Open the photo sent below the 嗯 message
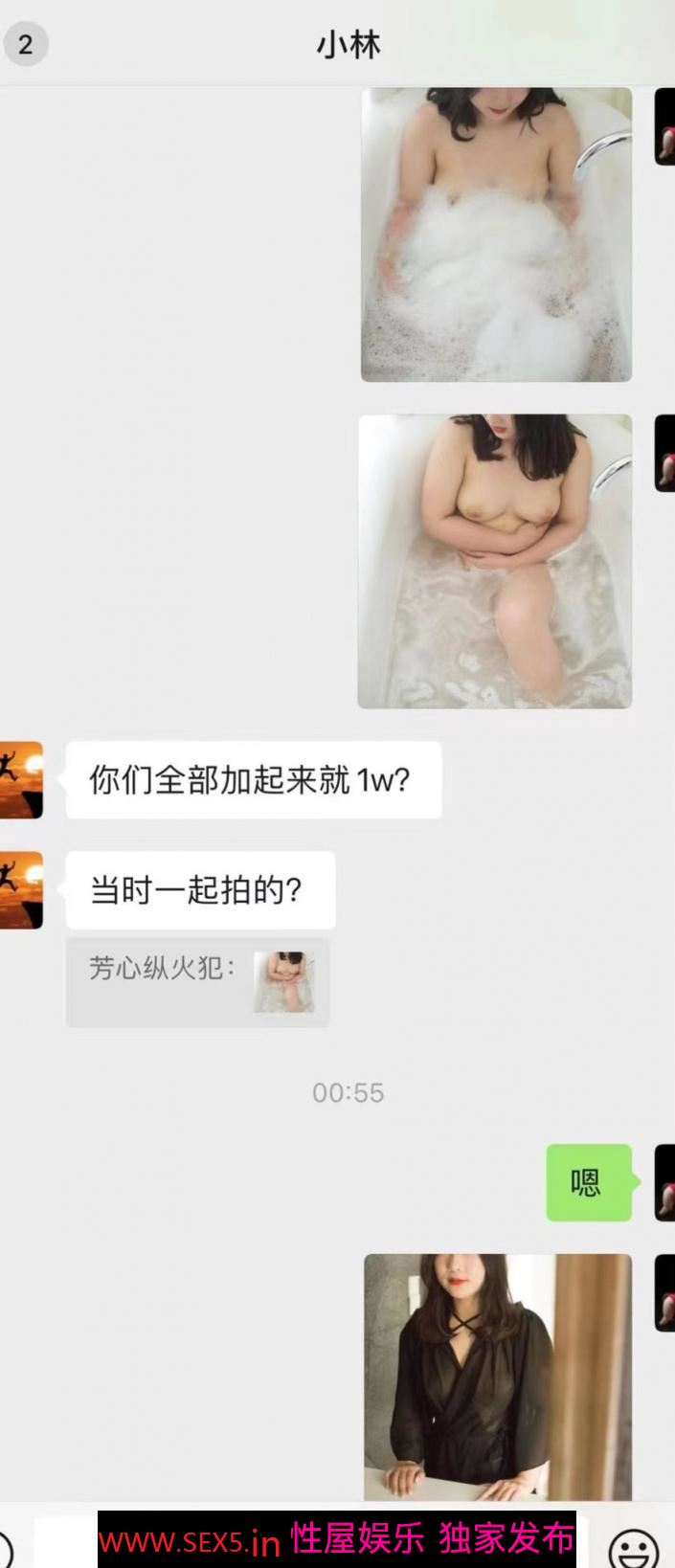Screen dimensions: 675x1568 (x=498, y=1377)
